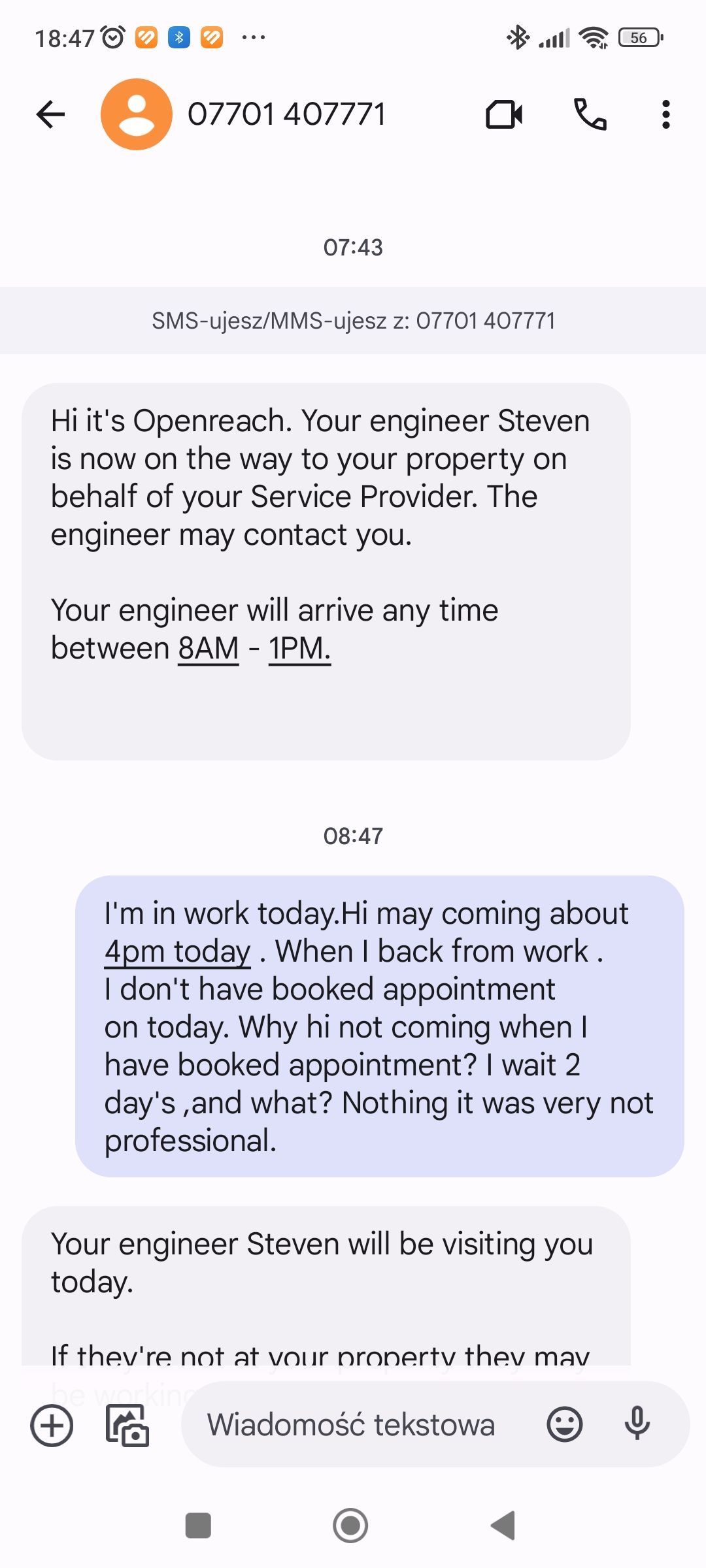706x1568 pixels.
Task: Open the contact's profile avatar
Action: pos(135,114)
